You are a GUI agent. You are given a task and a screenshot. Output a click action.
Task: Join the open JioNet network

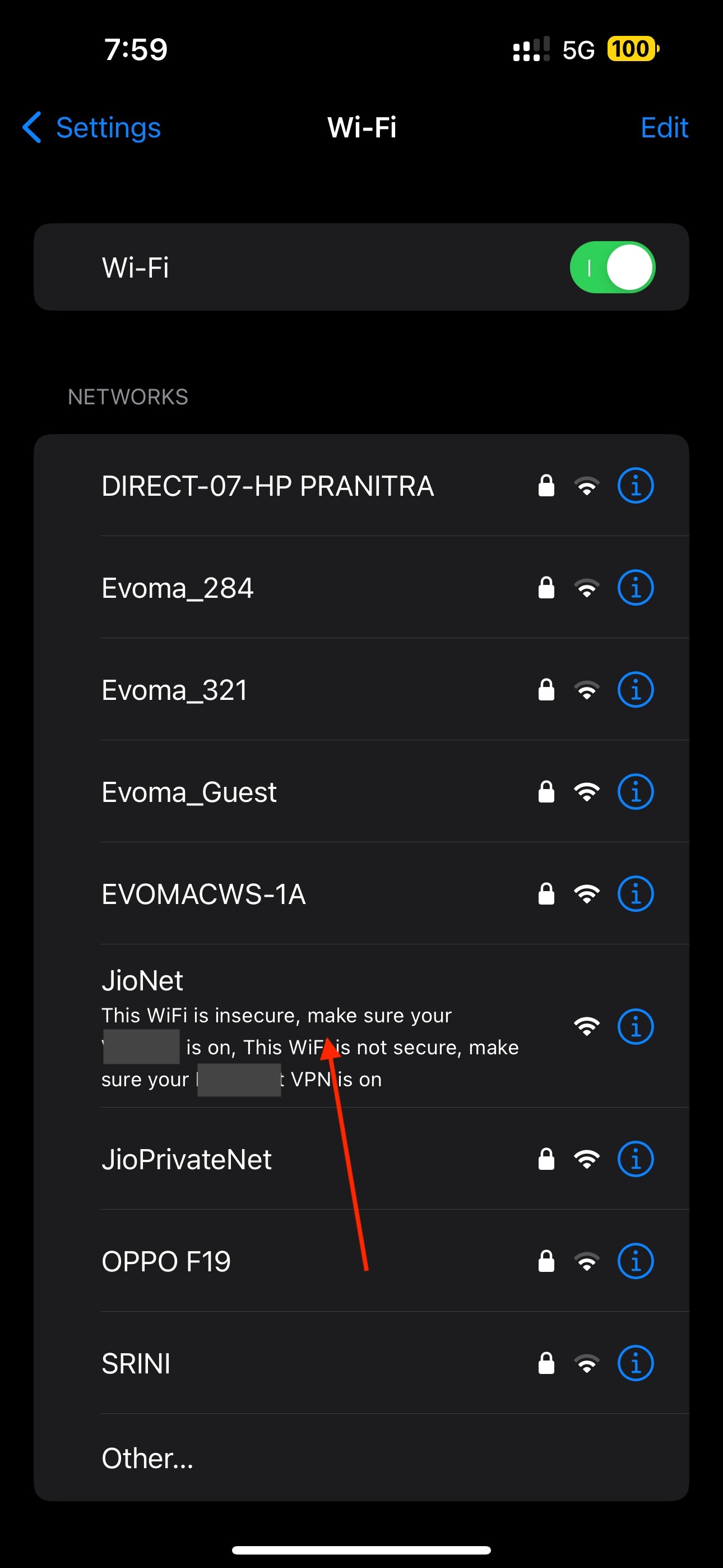click(142, 981)
